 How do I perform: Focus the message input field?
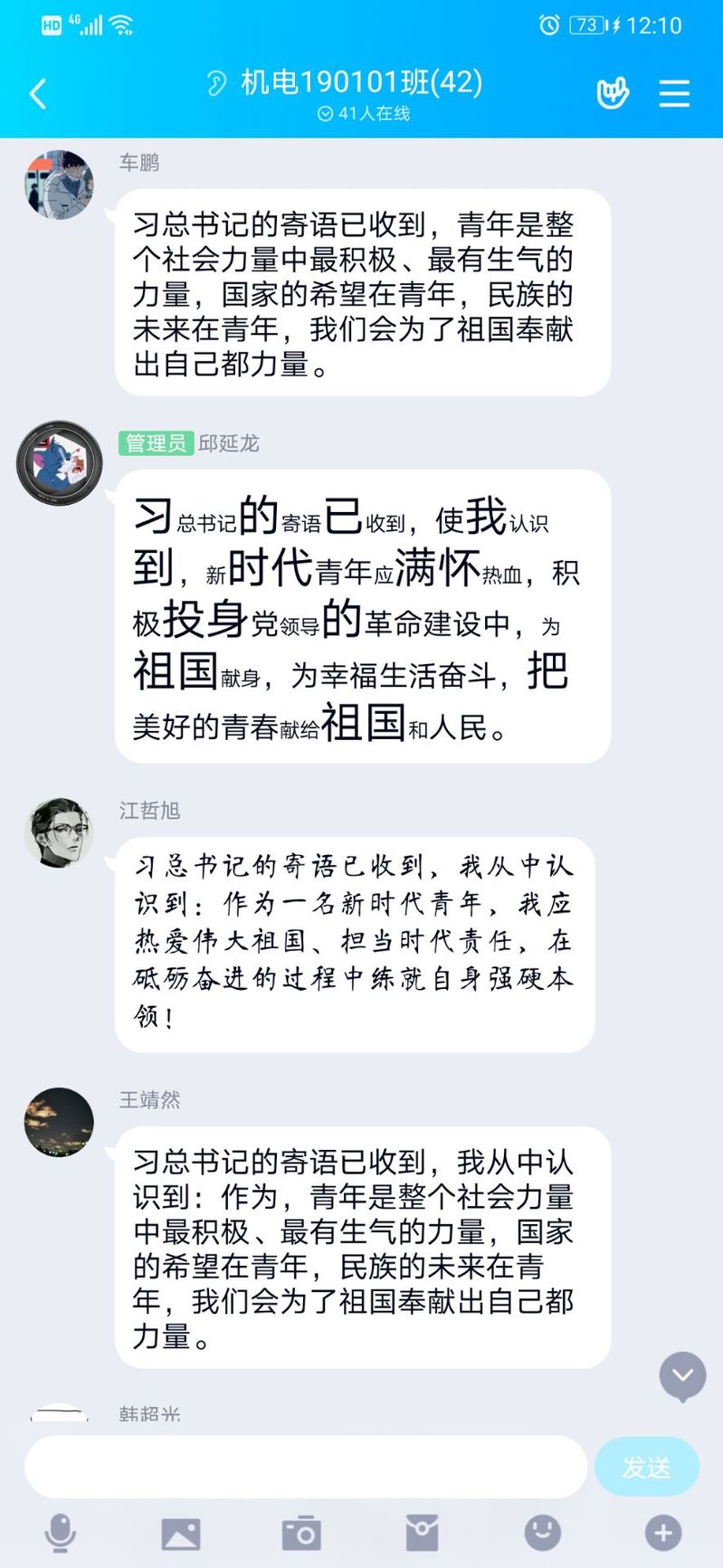[x=306, y=1467]
